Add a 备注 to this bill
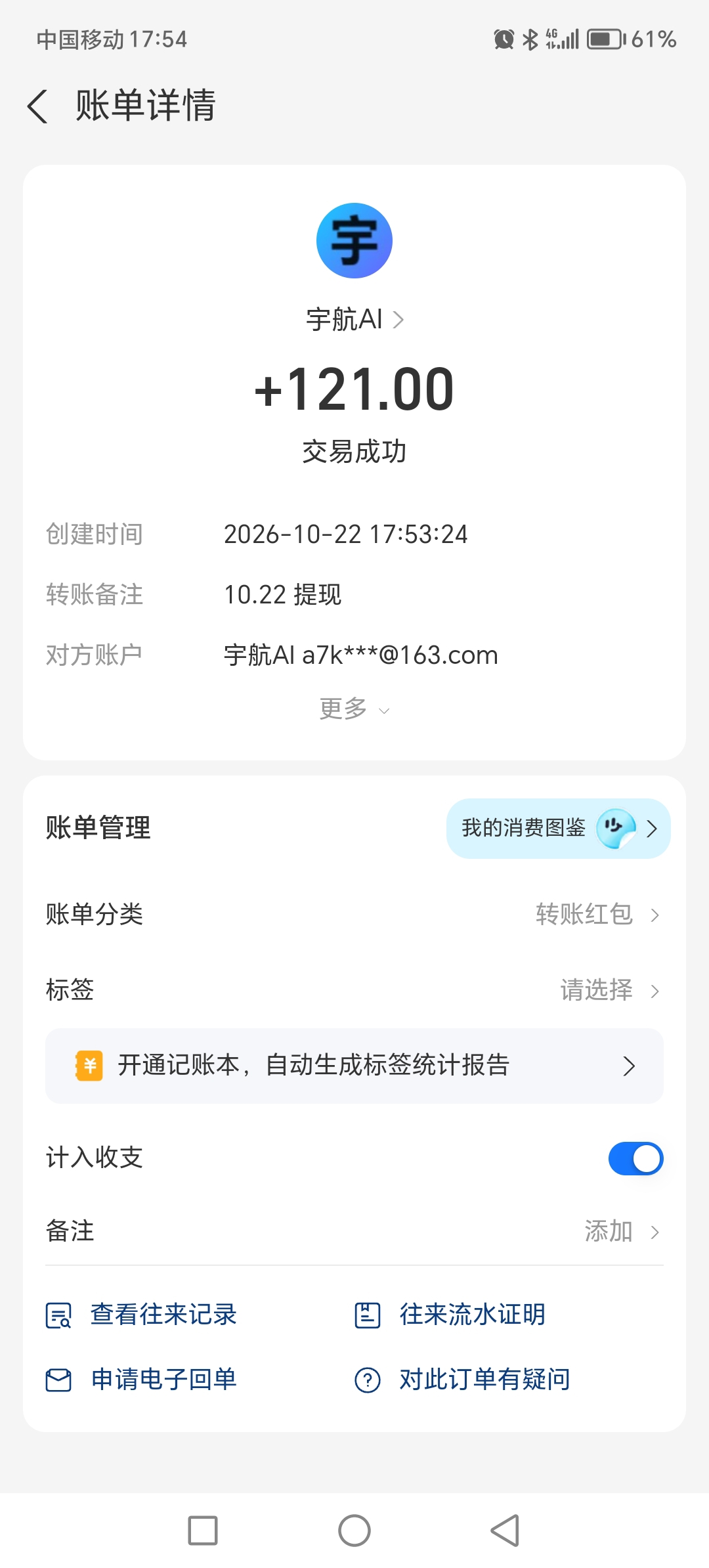The height and width of the screenshot is (1568, 709). (354, 1231)
